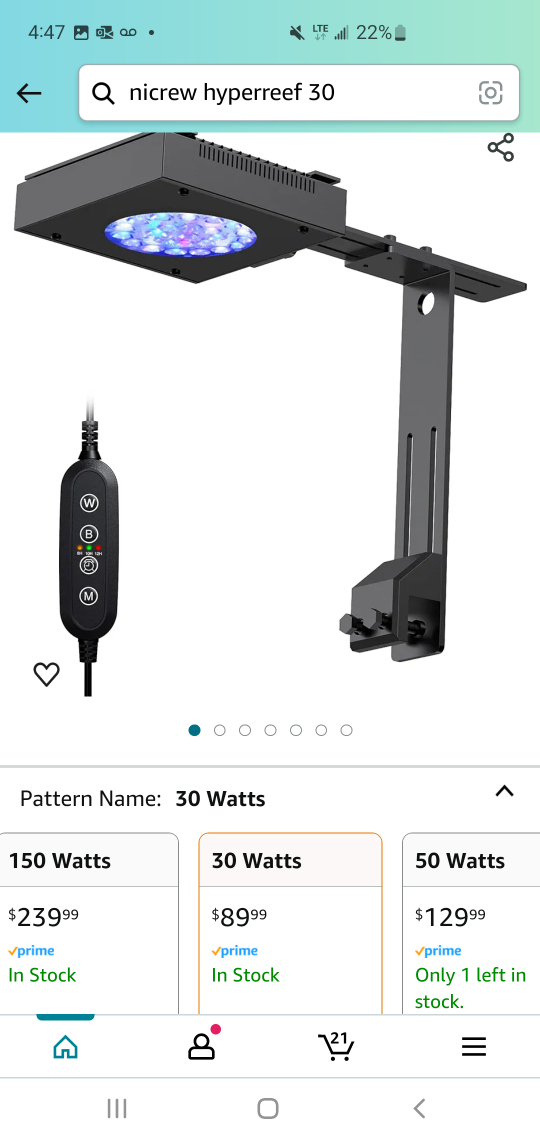Open the hamburger menu tab
Screen dimensions: 540x1140
[x=474, y=1046]
